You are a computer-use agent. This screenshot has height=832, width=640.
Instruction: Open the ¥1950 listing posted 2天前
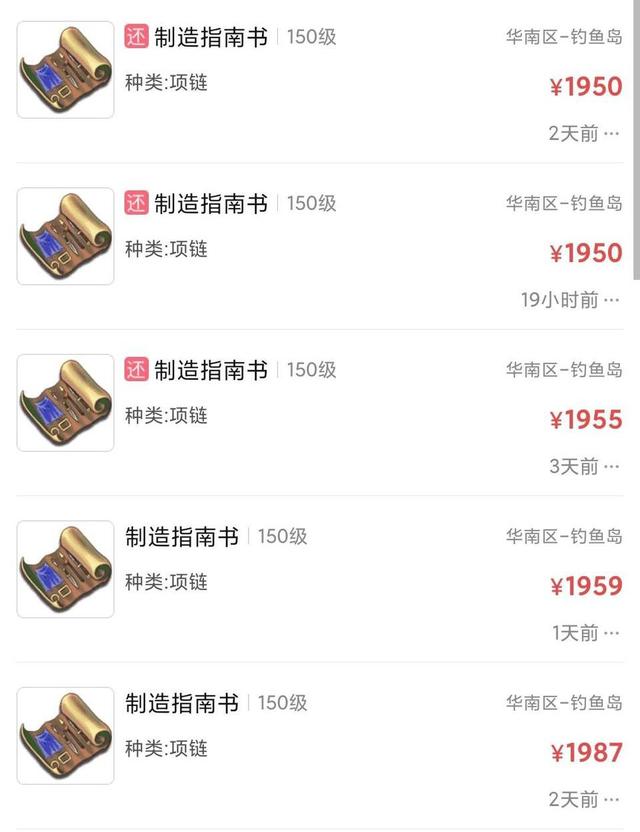pyautogui.click(x=210, y=38)
